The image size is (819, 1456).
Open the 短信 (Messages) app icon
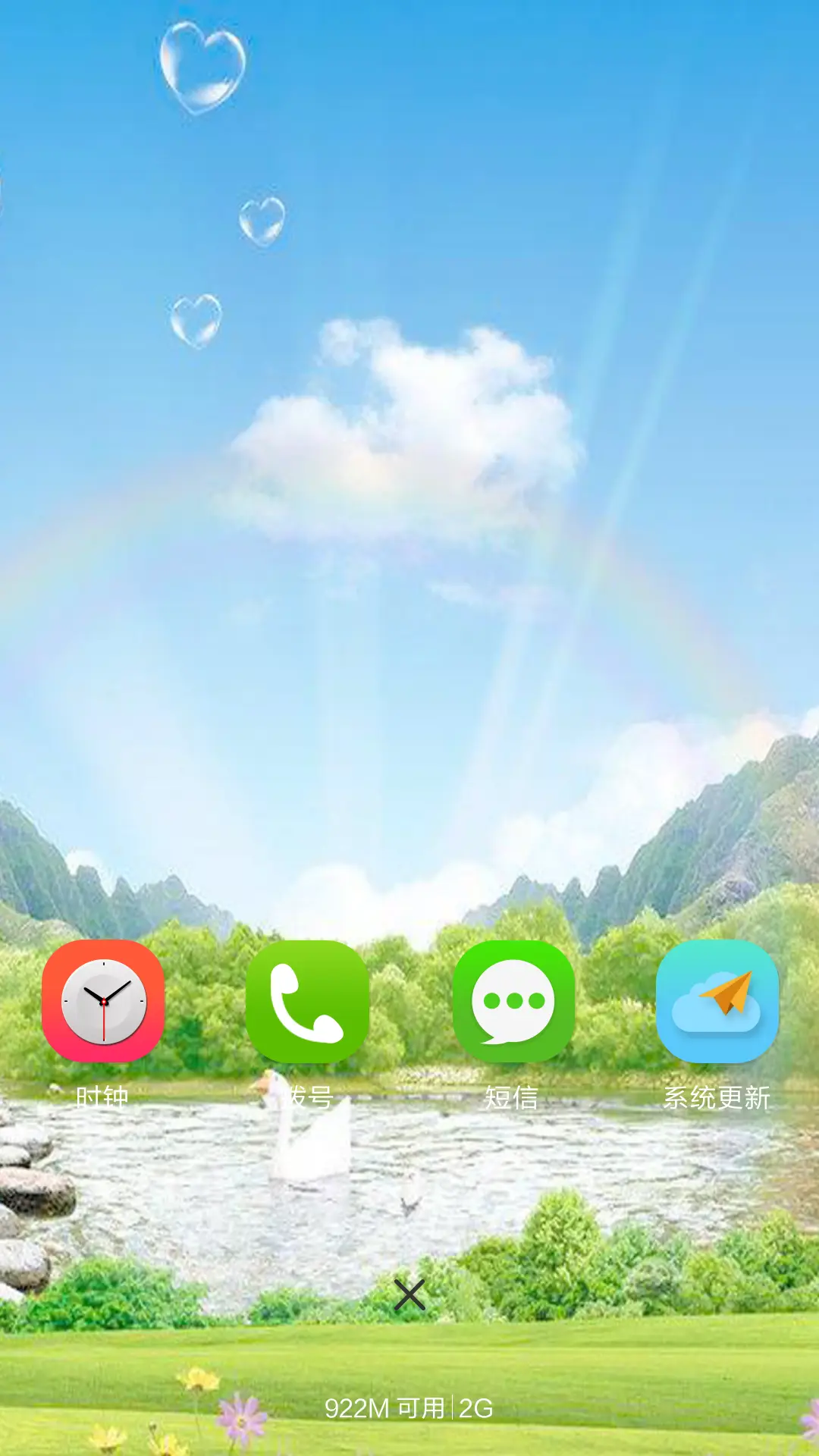(514, 1003)
